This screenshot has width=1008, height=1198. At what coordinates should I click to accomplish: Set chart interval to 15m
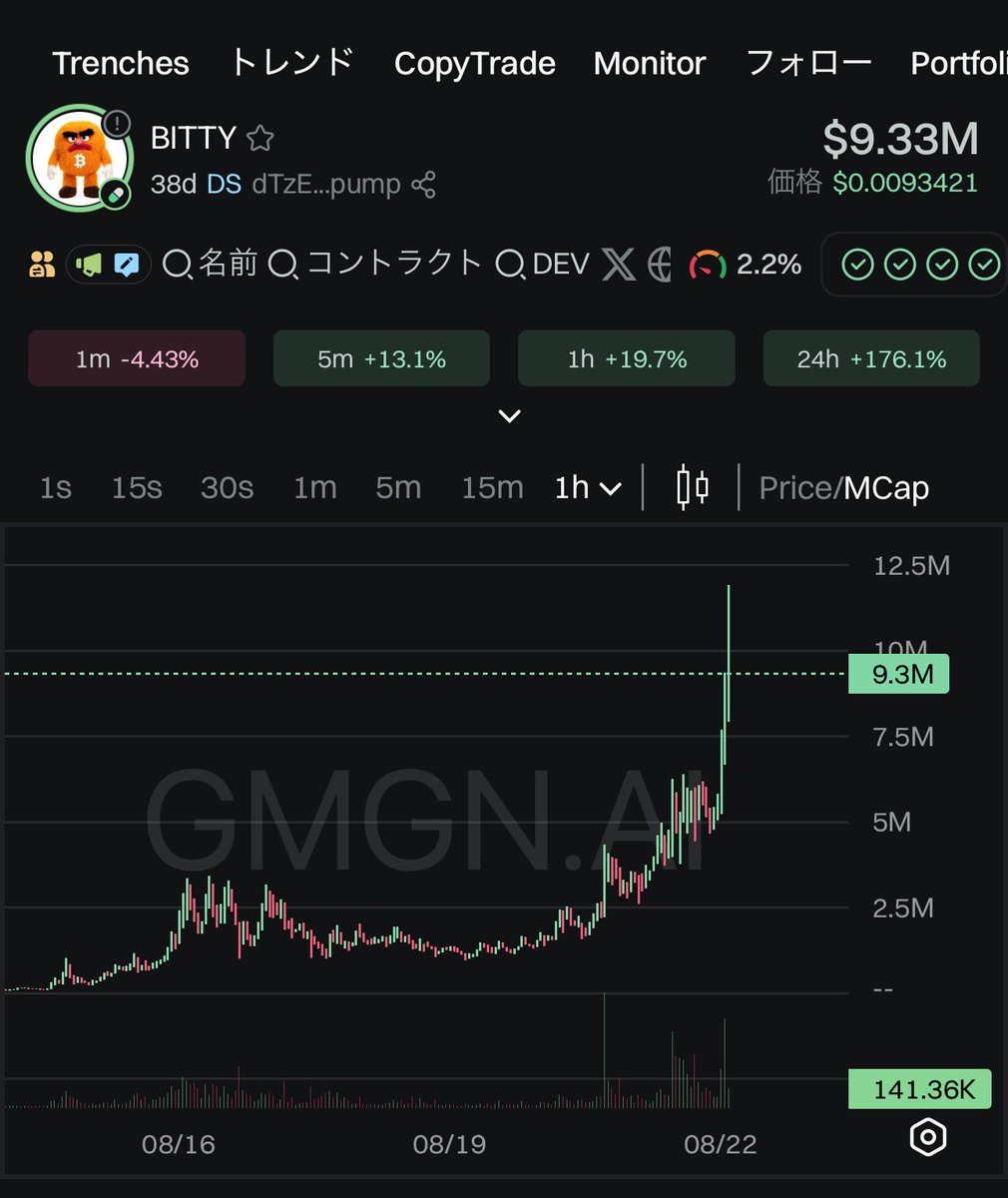(x=492, y=487)
